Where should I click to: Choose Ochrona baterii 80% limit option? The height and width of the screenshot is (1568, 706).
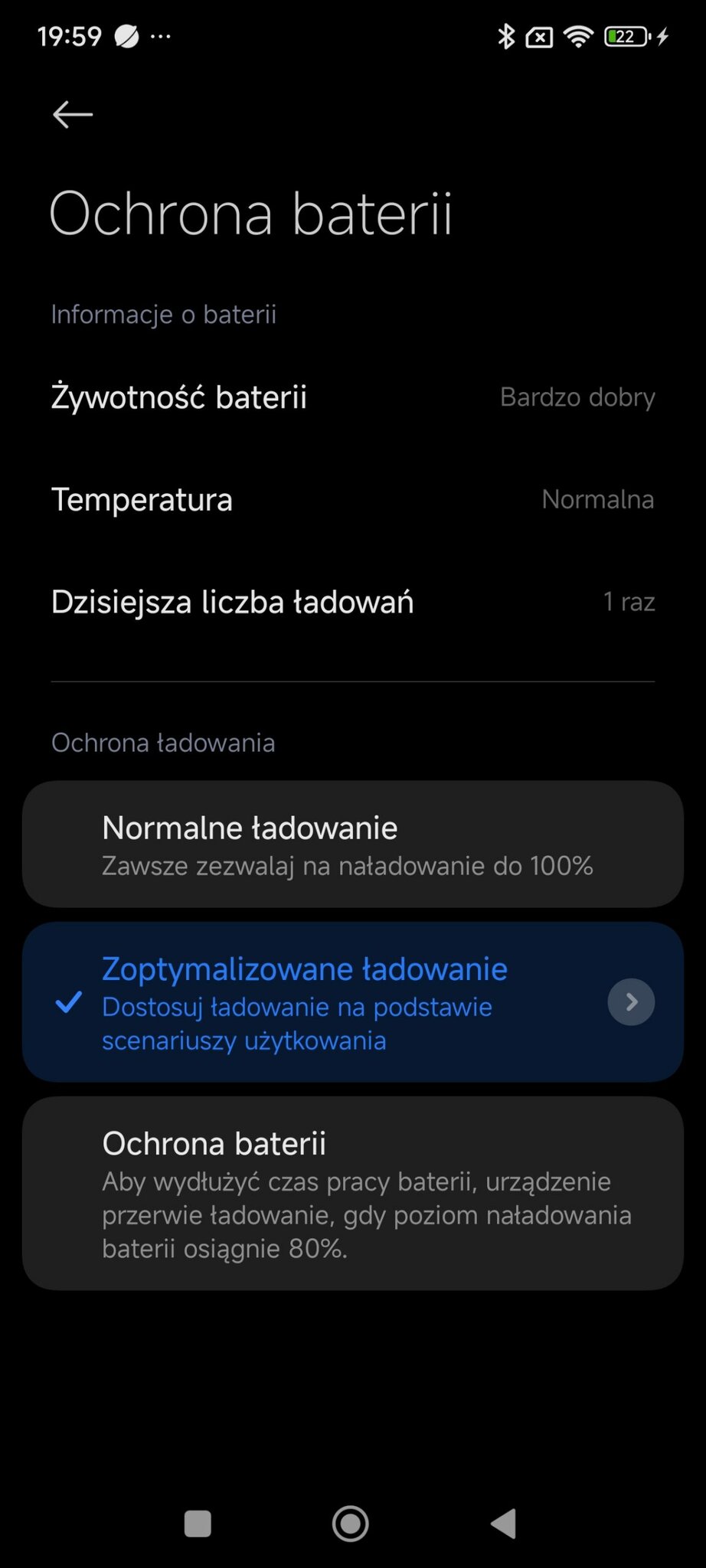tap(352, 1193)
